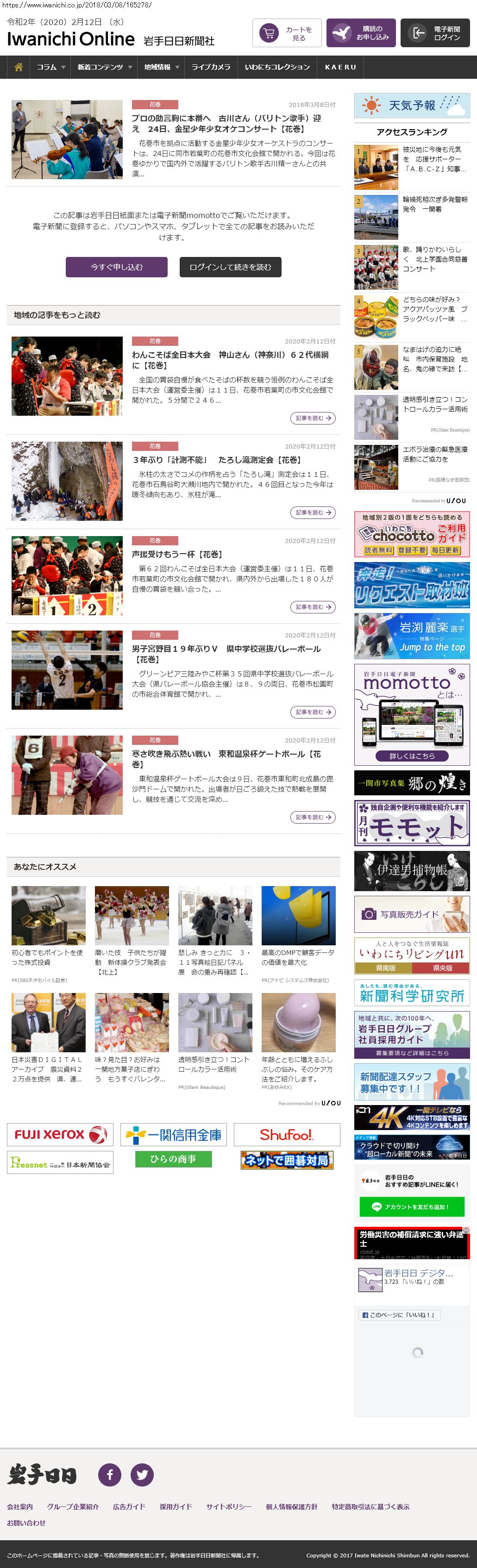This screenshot has height=1568, width=477.
Task: Read more on わんこそば全日本大会 article
Action: tap(313, 418)
